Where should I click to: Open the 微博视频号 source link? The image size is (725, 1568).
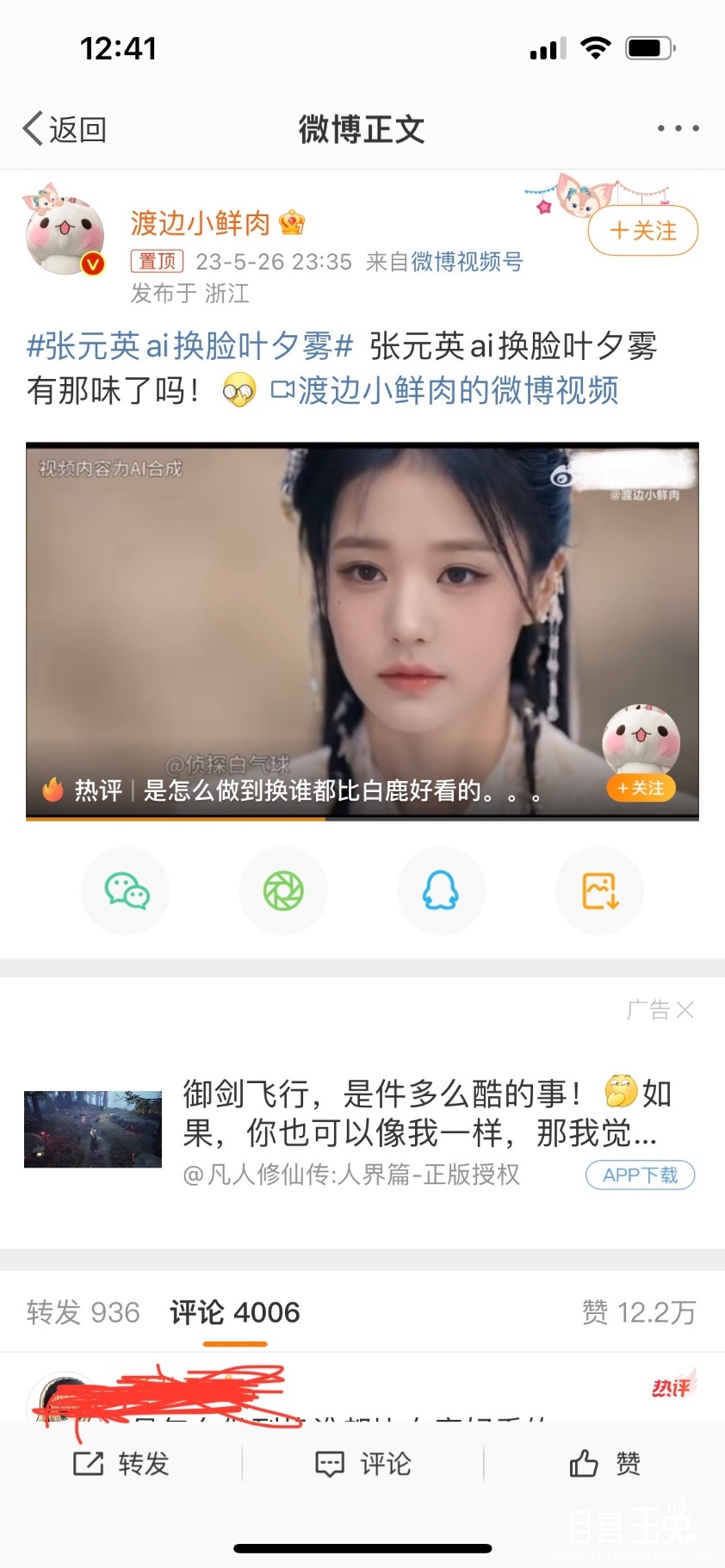(467, 262)
